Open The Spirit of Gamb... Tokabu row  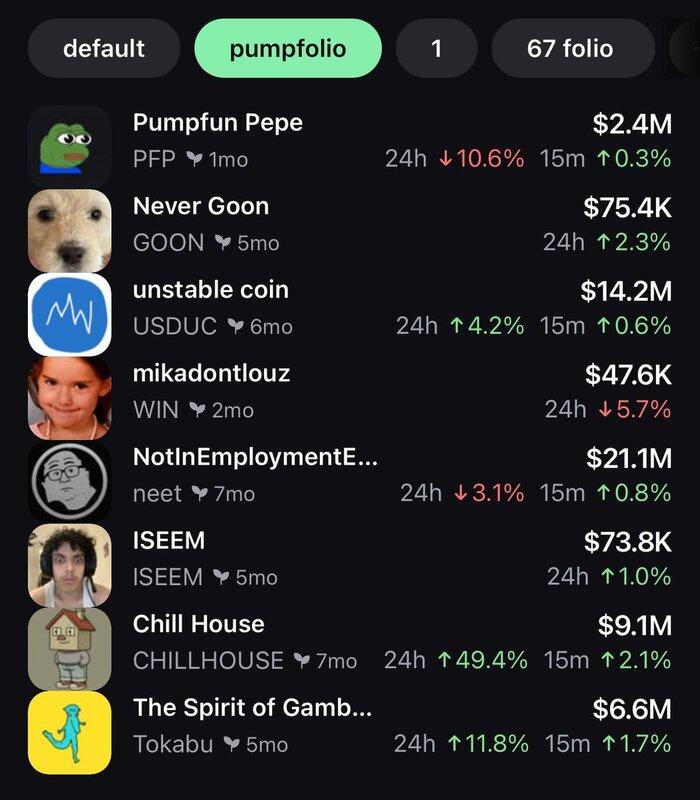point(350,726)
